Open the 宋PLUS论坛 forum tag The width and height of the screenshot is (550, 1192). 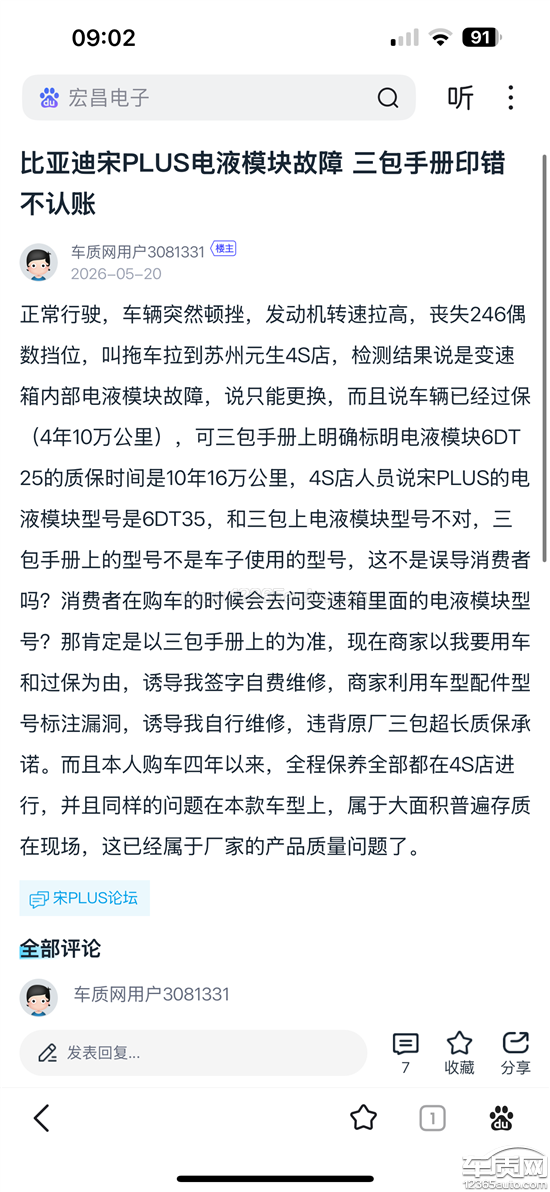tap(84, 898)
